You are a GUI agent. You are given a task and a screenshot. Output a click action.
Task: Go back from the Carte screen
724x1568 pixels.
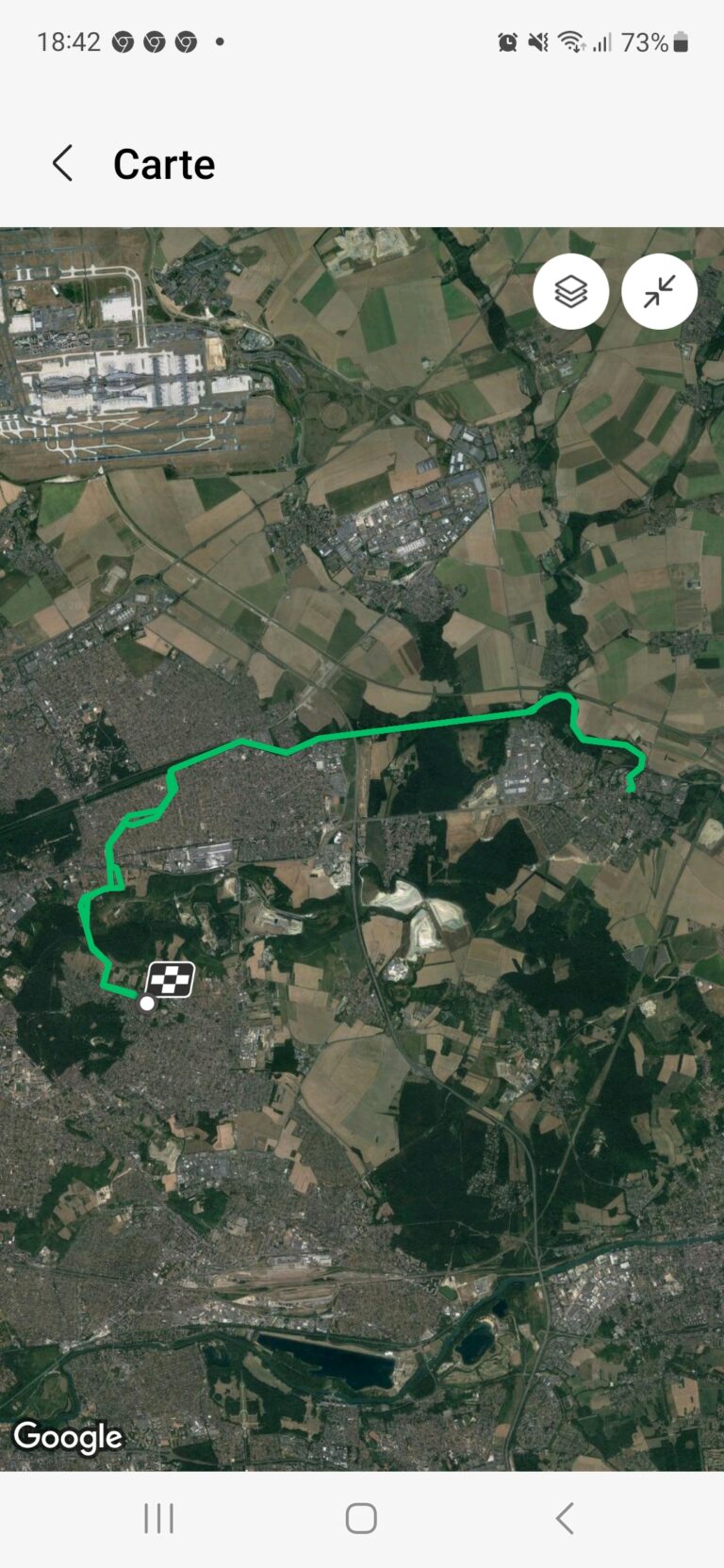tap(62, 164)
